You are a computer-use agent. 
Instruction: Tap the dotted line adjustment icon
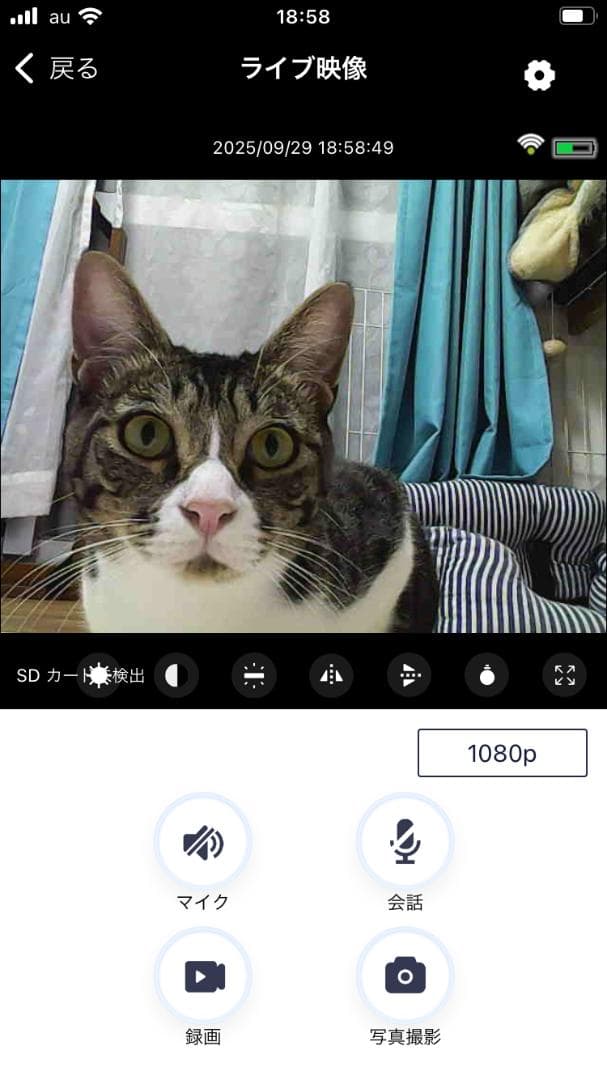254,676
